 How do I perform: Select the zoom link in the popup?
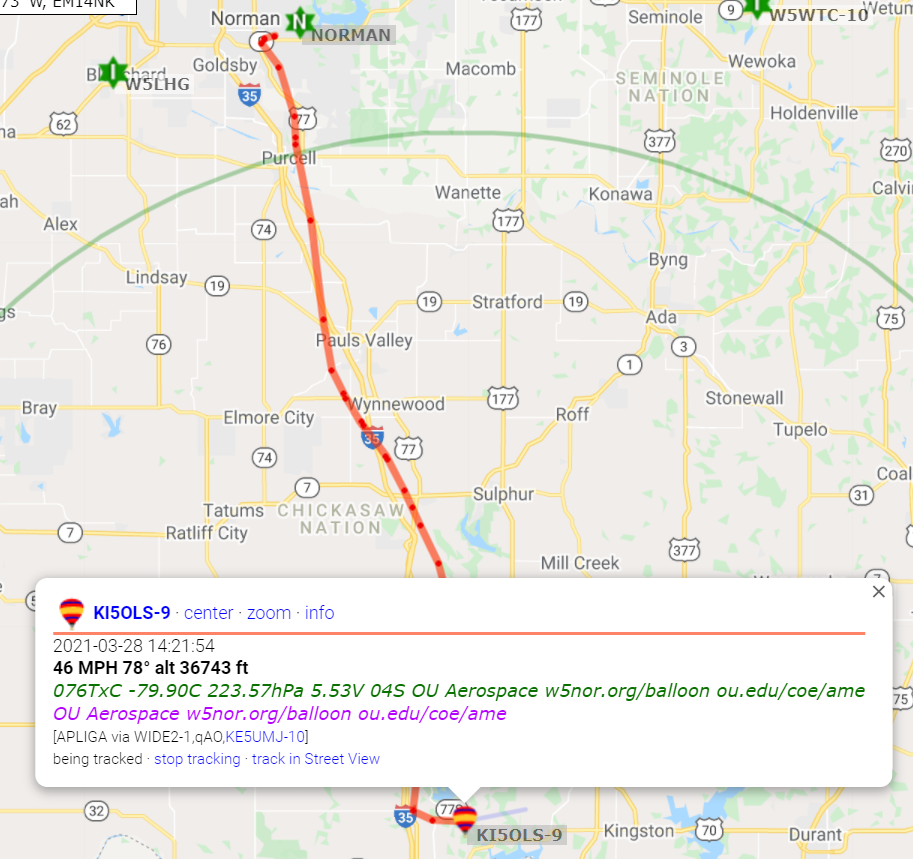[x=269, y=612]
